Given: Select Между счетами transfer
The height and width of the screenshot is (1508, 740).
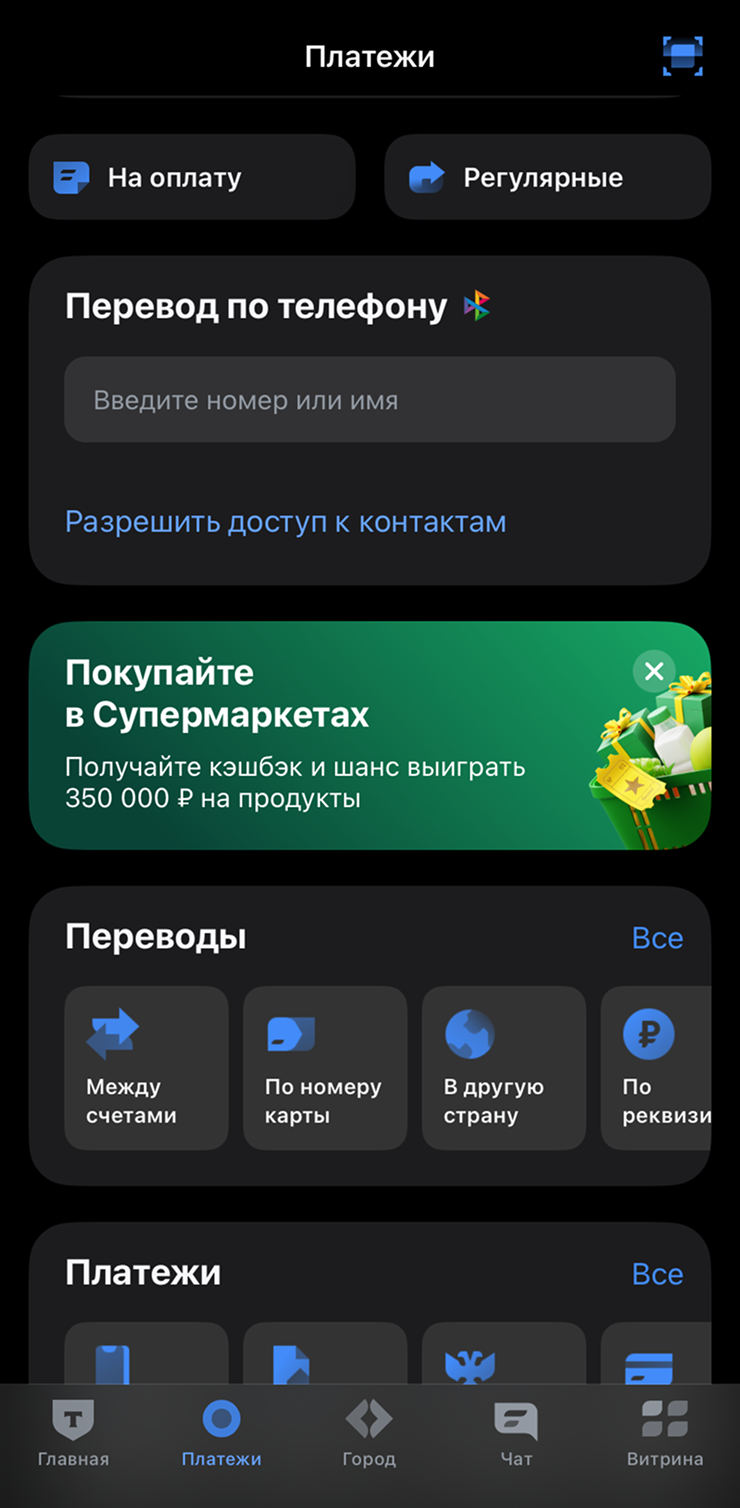Looking at the screenshot, I should pyautogui.click(x=146, y=1067).
